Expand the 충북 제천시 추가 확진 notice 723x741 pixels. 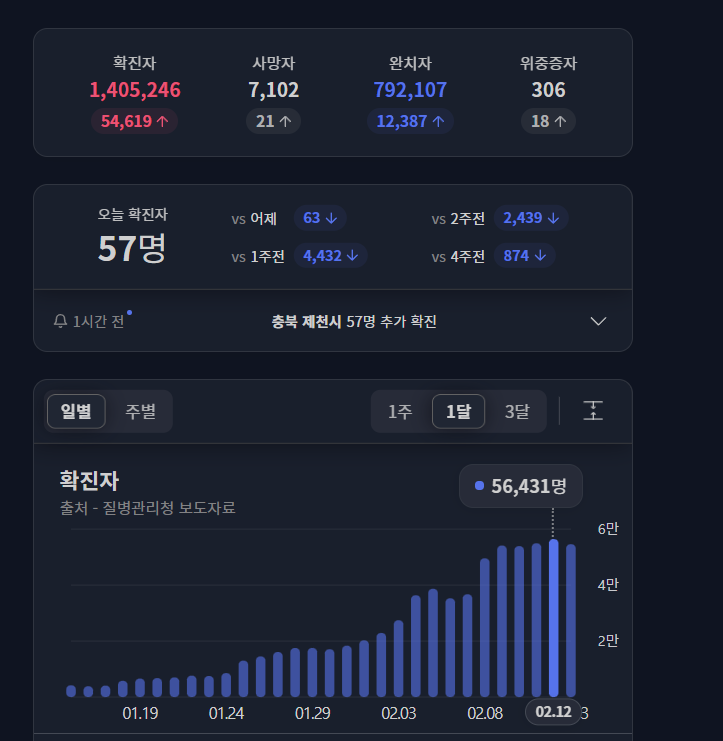[598, 321]
